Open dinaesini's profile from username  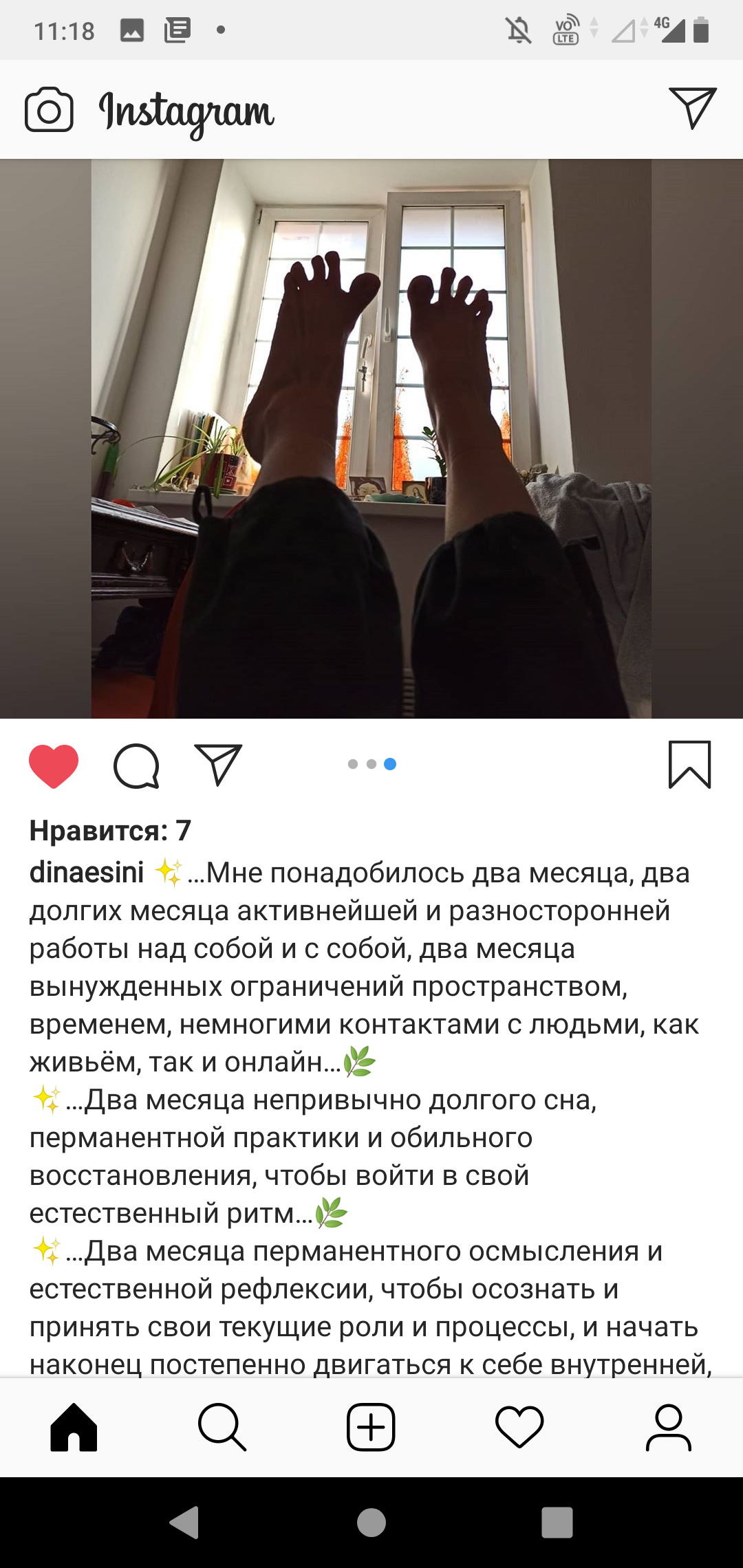[x=87, y=872]
